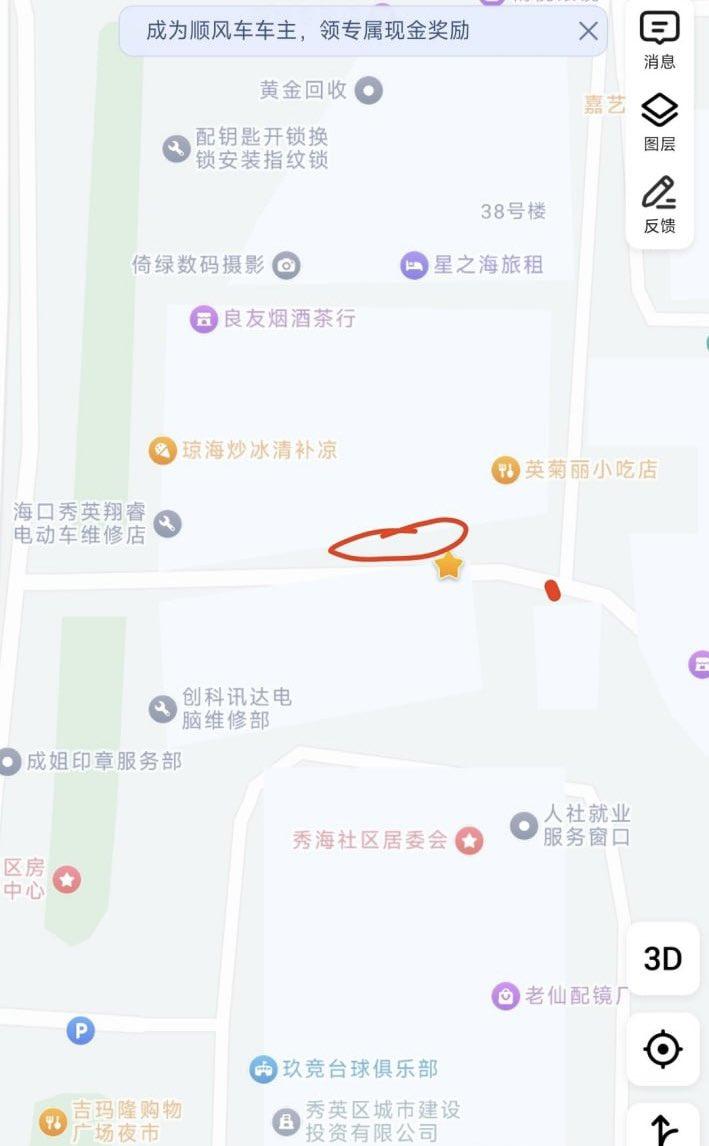Dismiss the 顺风车车主 reward banner
Viewport: 709px width, 1146px height.
coord(588,31)
